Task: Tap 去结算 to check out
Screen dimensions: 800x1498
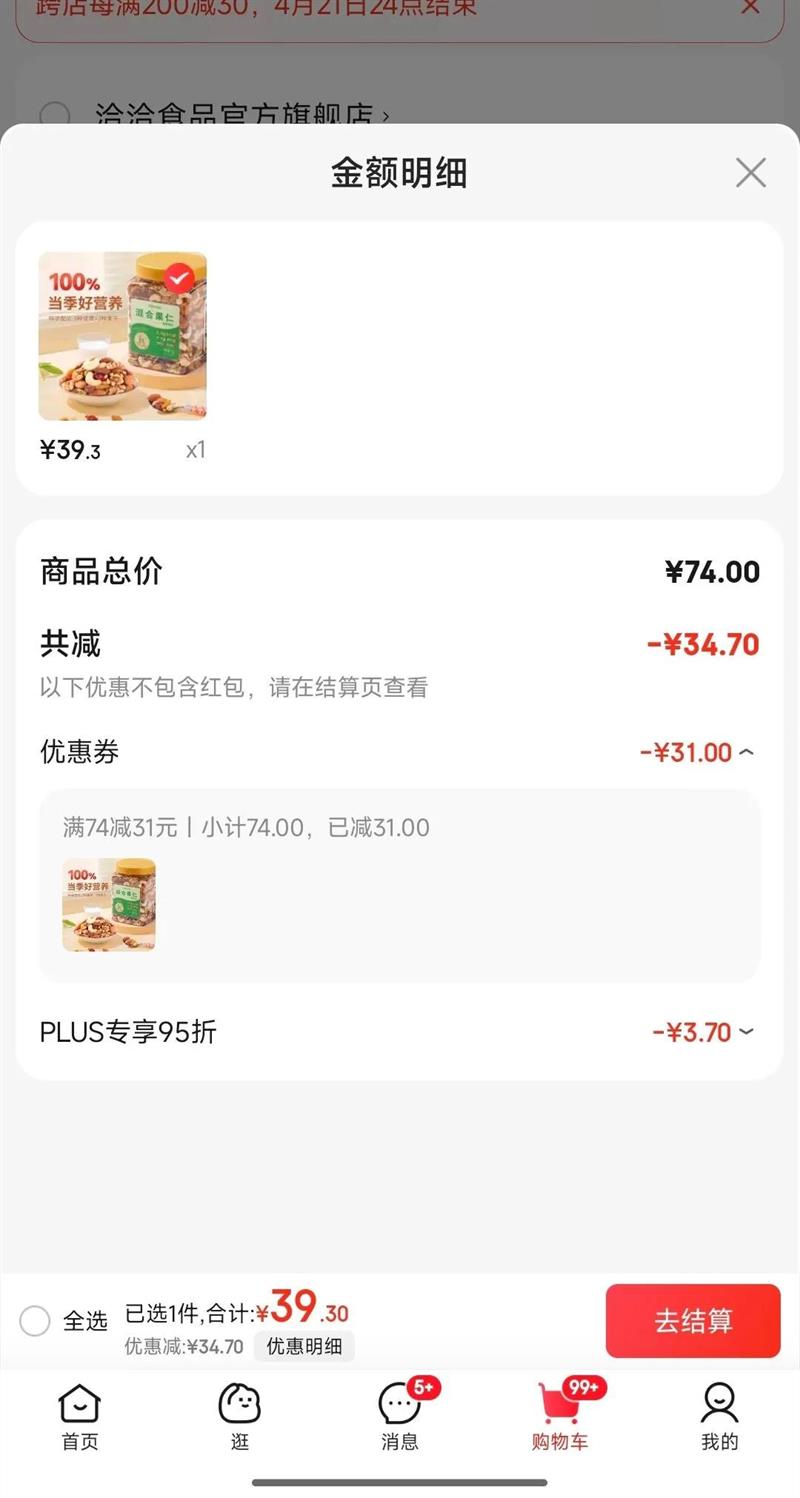Action: [x=692, y=1321]
